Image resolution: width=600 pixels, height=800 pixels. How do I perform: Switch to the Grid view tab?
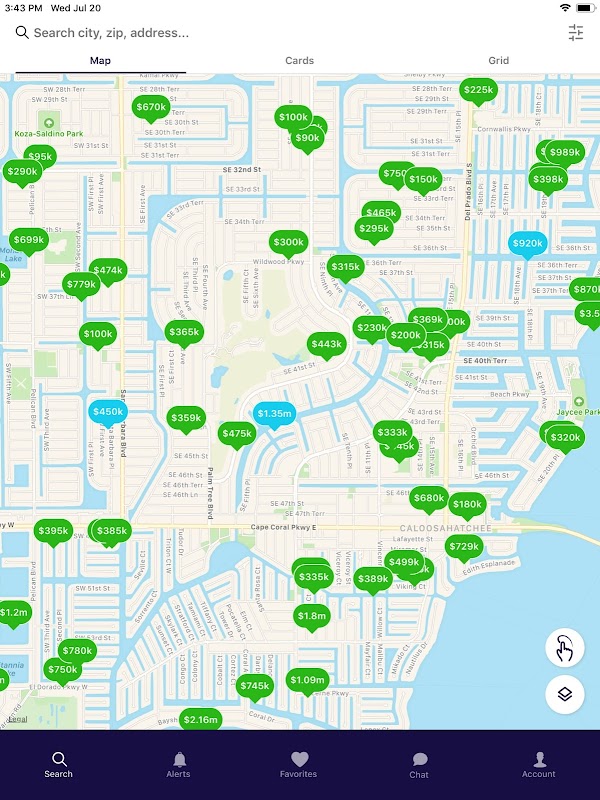[x=498, y=61]
